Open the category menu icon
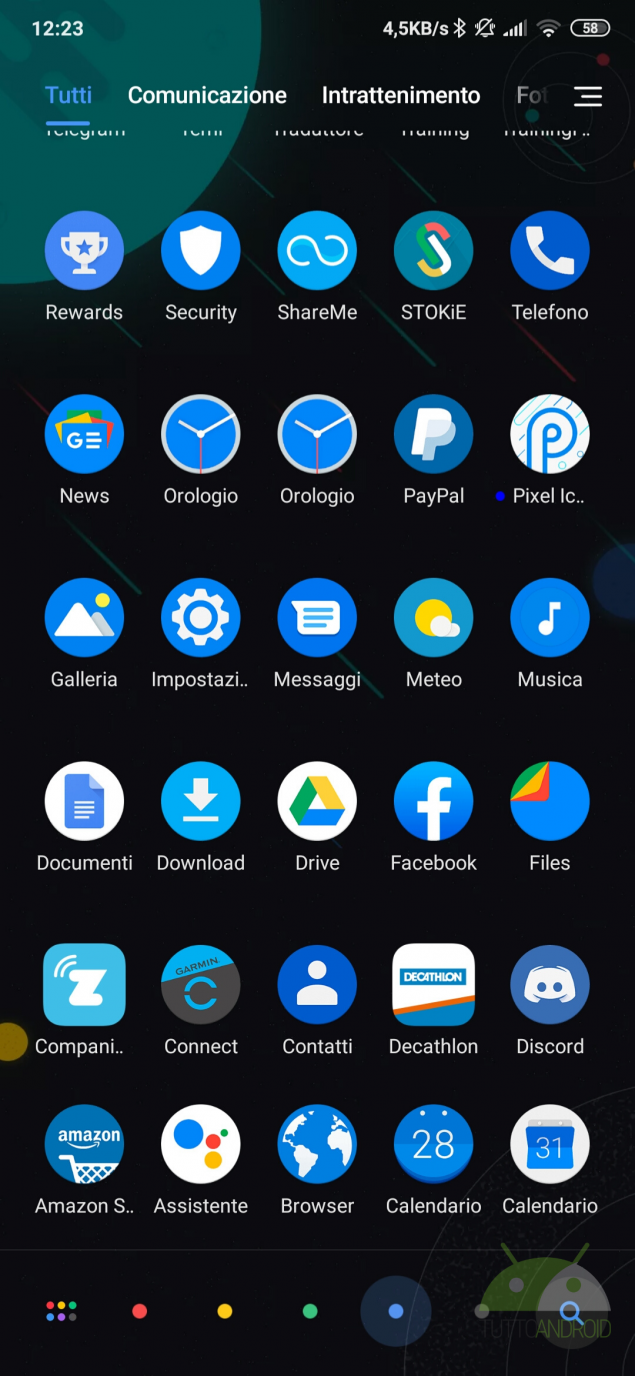Viewport: 635px width, 1376px height. coord(588,96)
